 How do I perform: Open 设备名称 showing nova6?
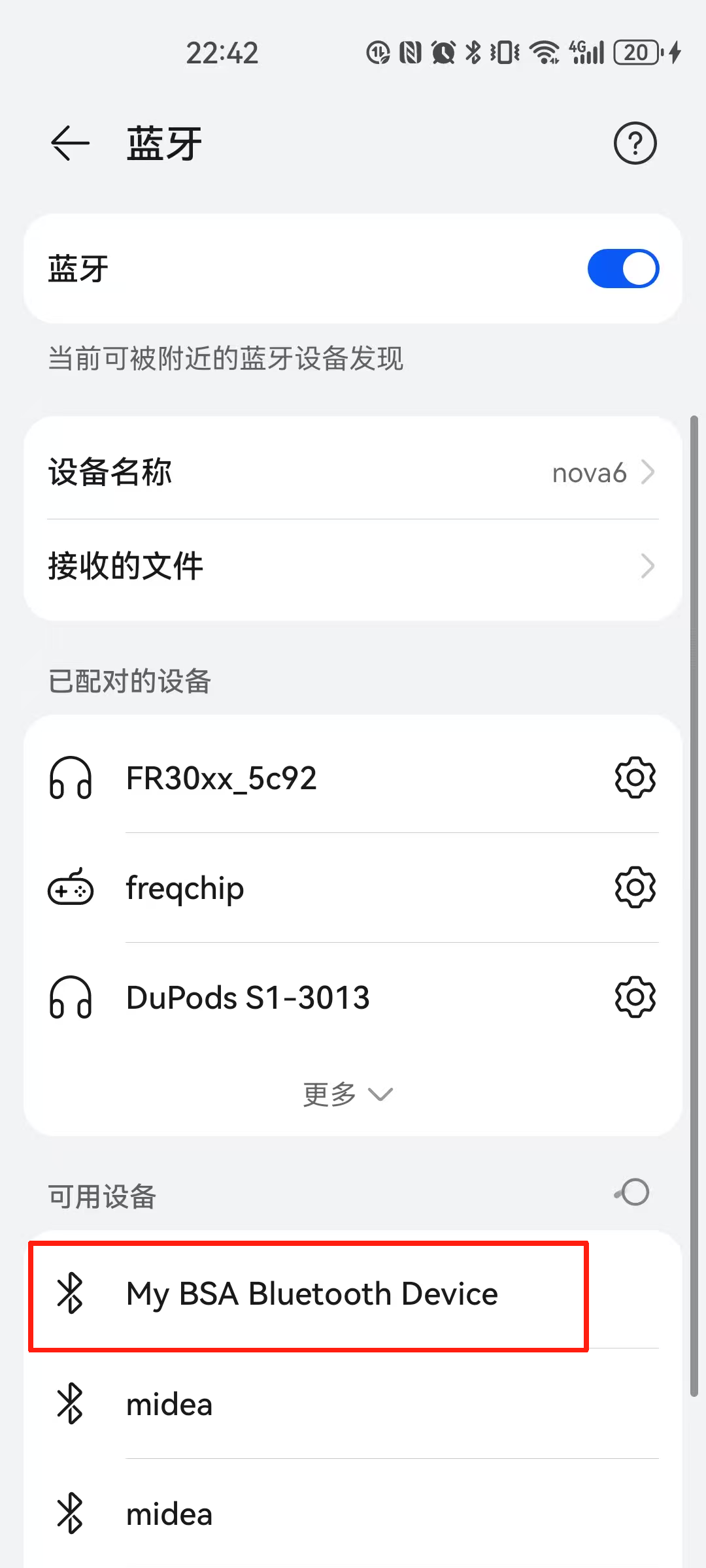353,472
